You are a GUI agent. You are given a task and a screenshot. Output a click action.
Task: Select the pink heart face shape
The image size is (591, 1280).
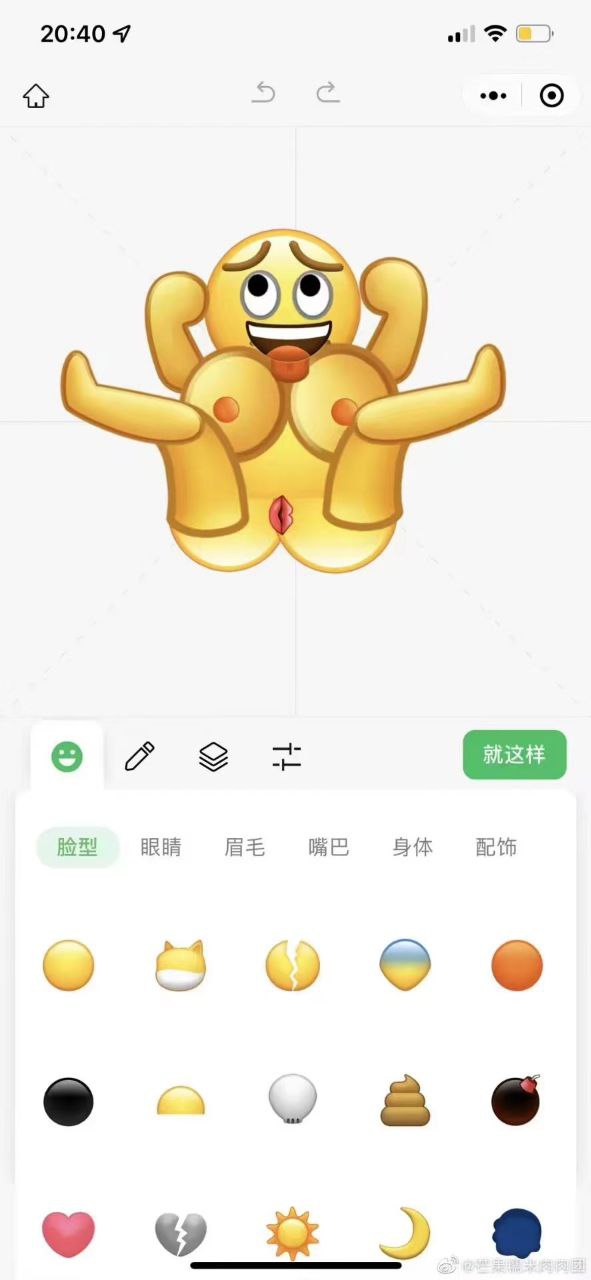pyautogui.click(x=68, y=1234)
